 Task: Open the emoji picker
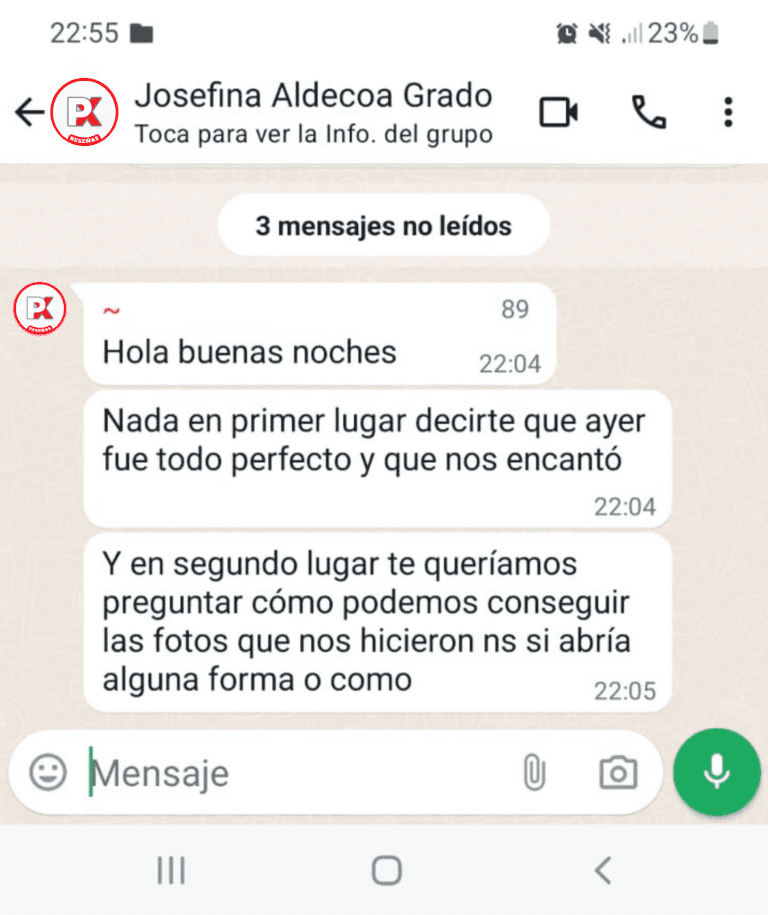coord(48,772)
